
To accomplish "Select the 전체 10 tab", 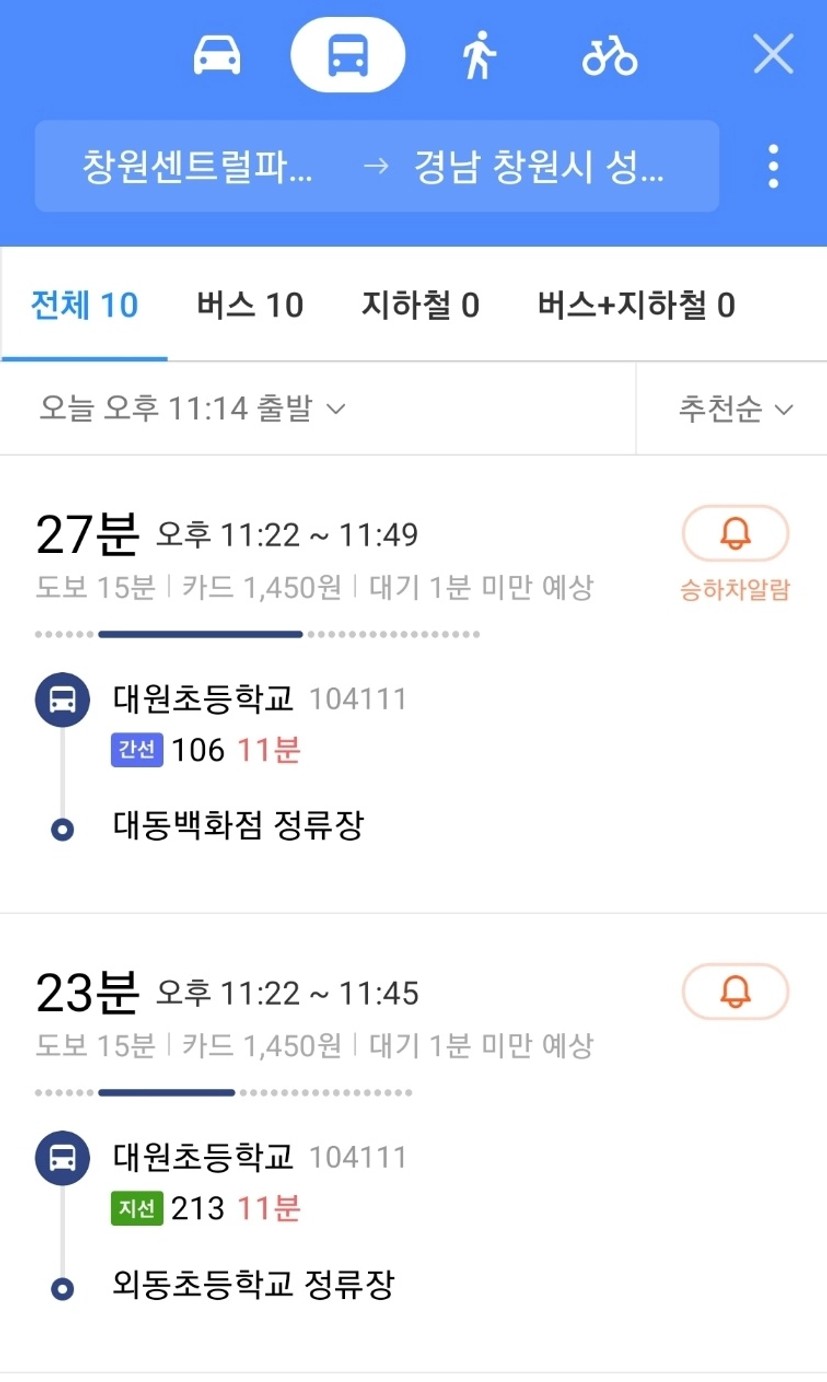I will (x=84, y=305).
